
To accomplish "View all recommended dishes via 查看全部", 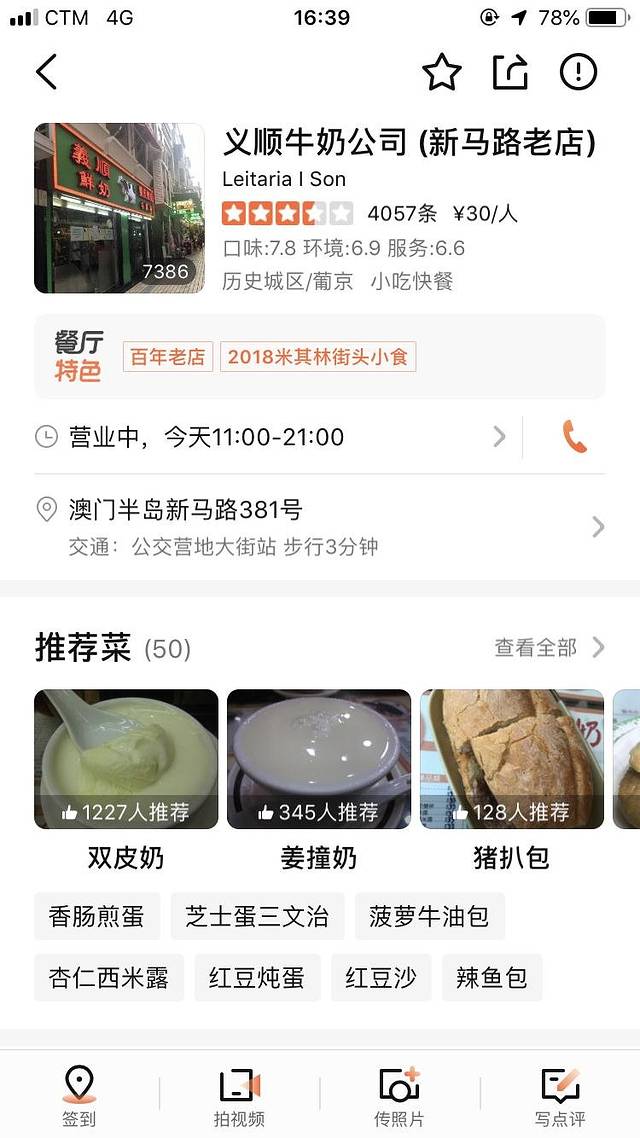I will tap(549, 648).
